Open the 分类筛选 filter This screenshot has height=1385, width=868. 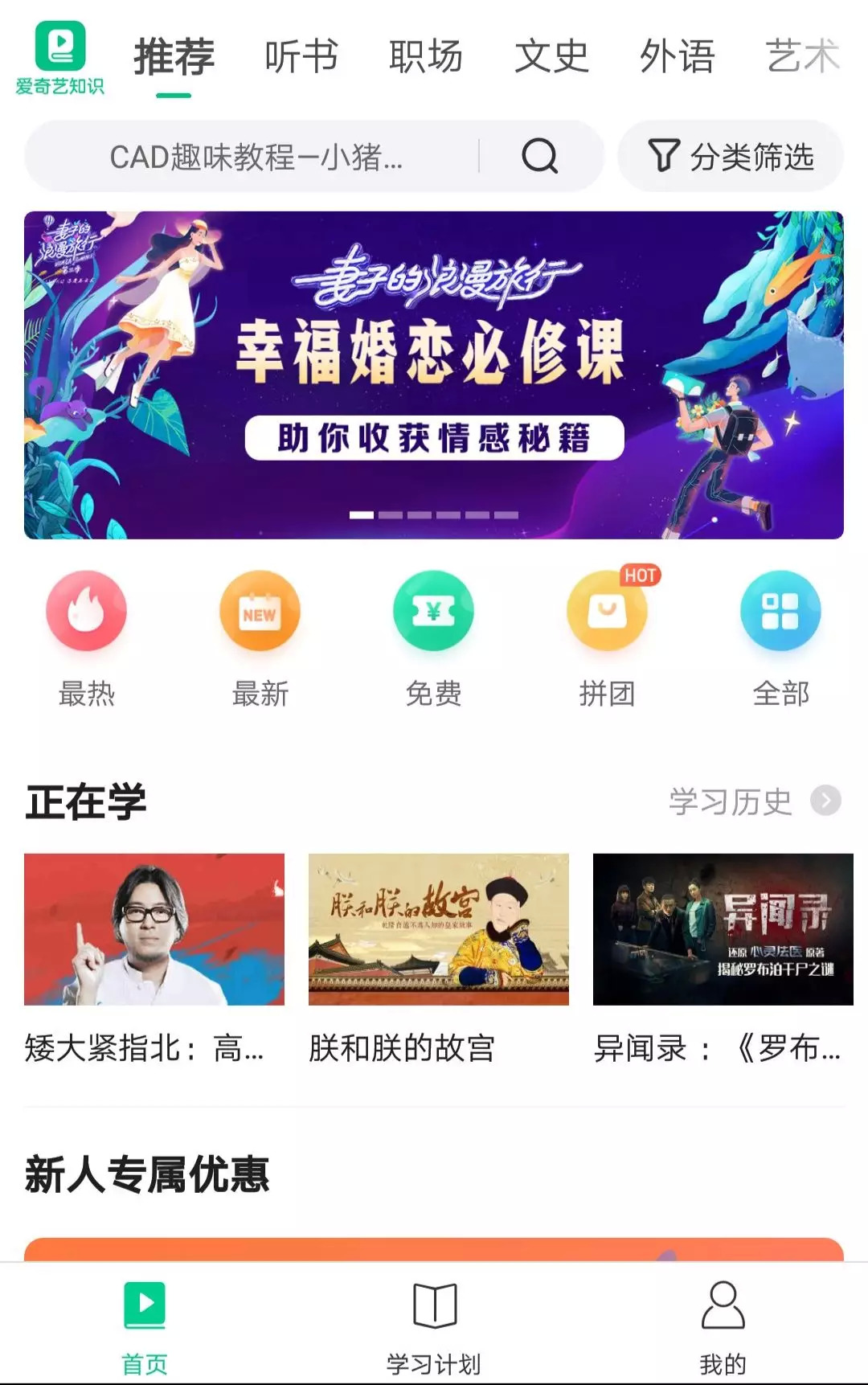click(x=731, y=157)
